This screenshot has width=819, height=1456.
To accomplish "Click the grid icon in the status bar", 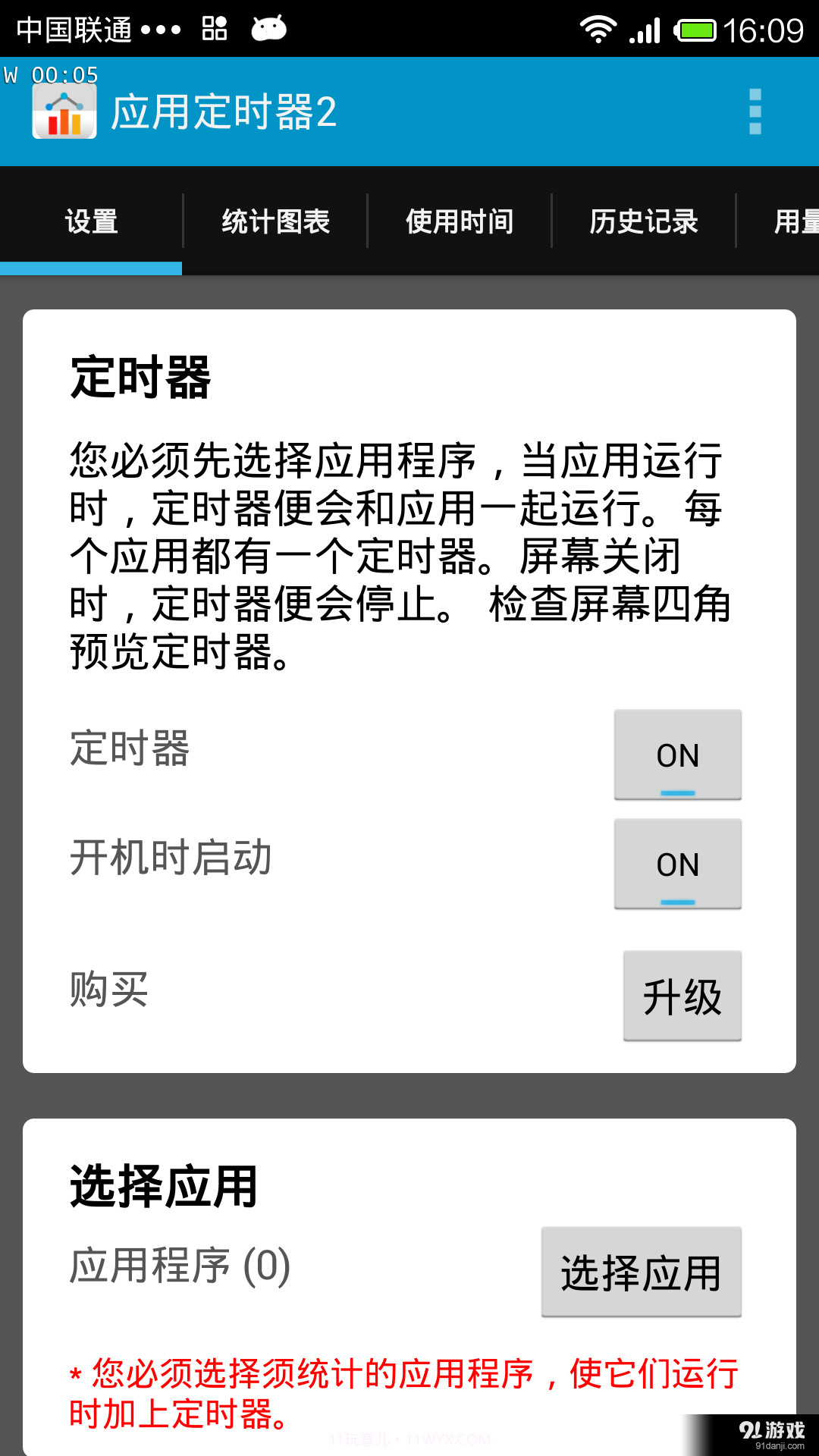I will pyautogui.click(x=215, y=27).
